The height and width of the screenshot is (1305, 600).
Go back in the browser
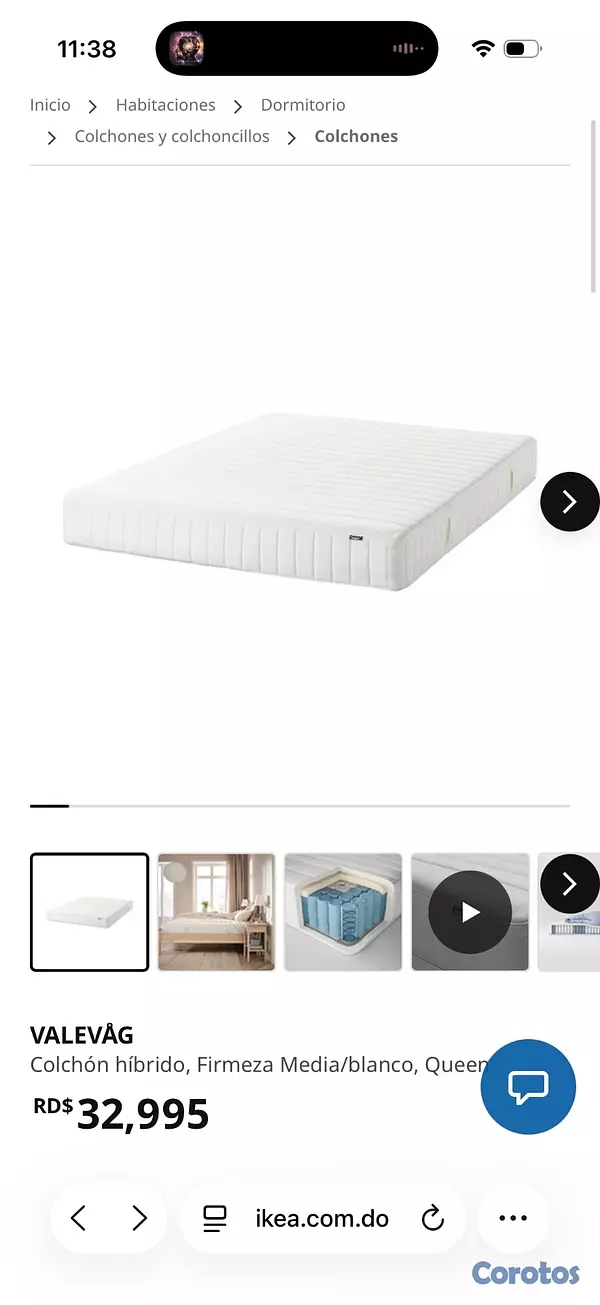[x=79, y=1218]
